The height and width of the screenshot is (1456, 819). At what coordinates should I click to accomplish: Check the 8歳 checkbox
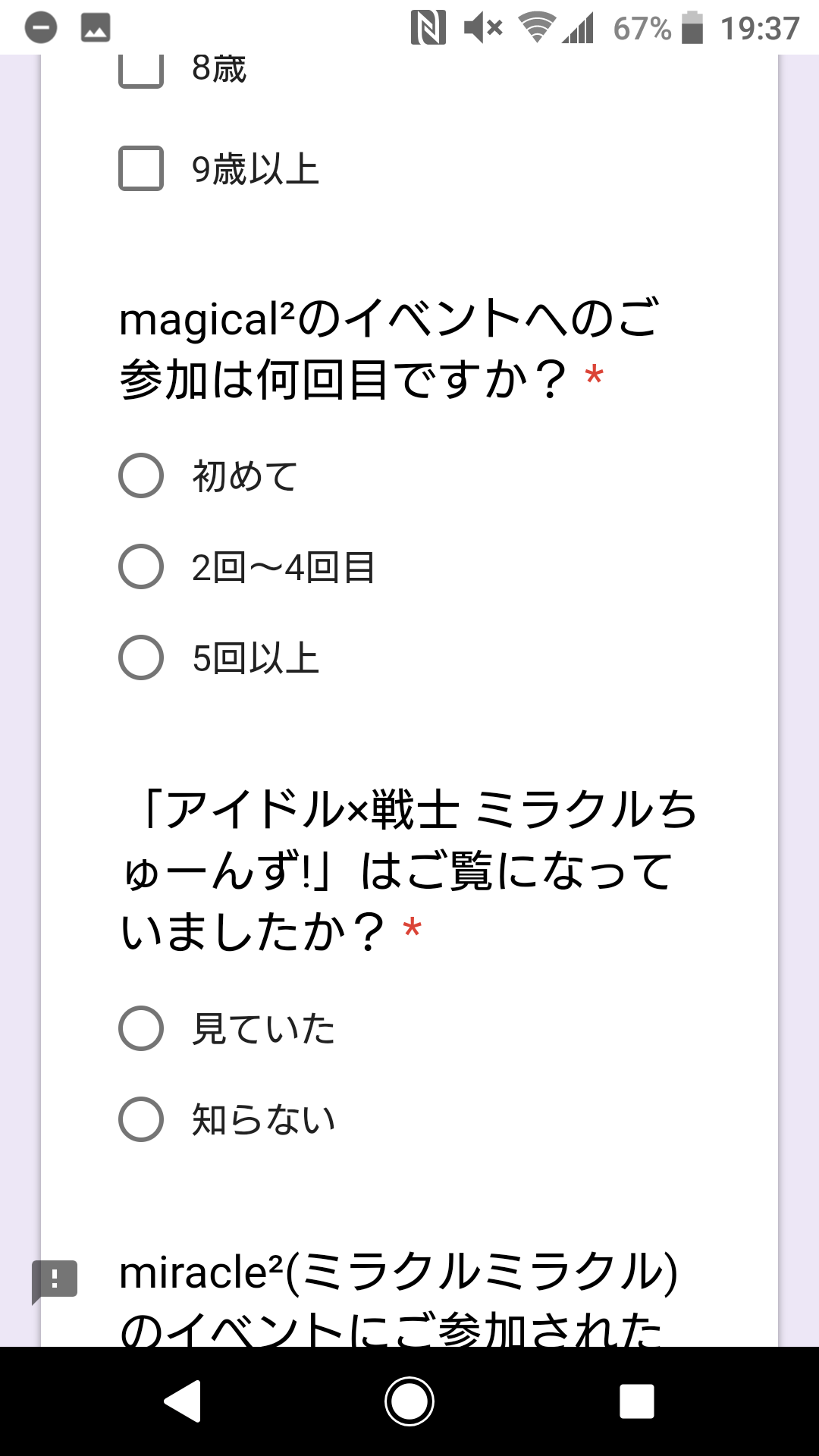pyautogui.click(x=141, y=70)
